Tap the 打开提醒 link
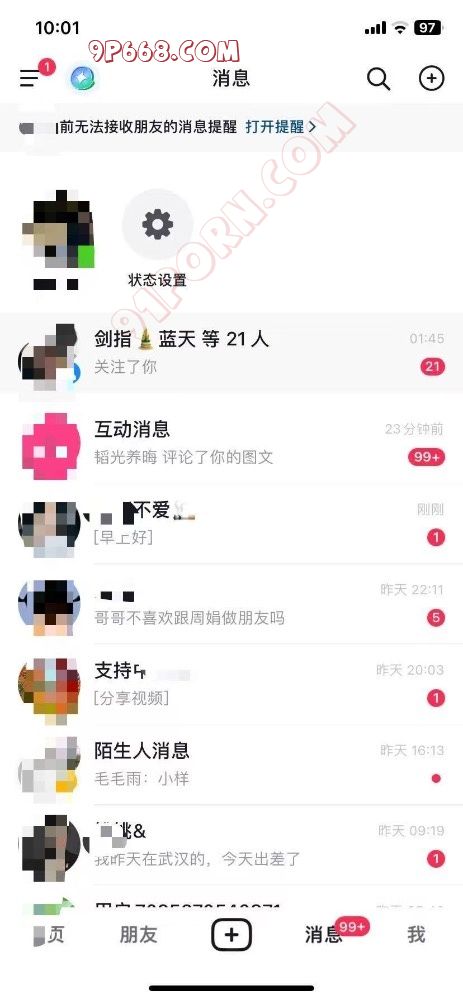 281,126
